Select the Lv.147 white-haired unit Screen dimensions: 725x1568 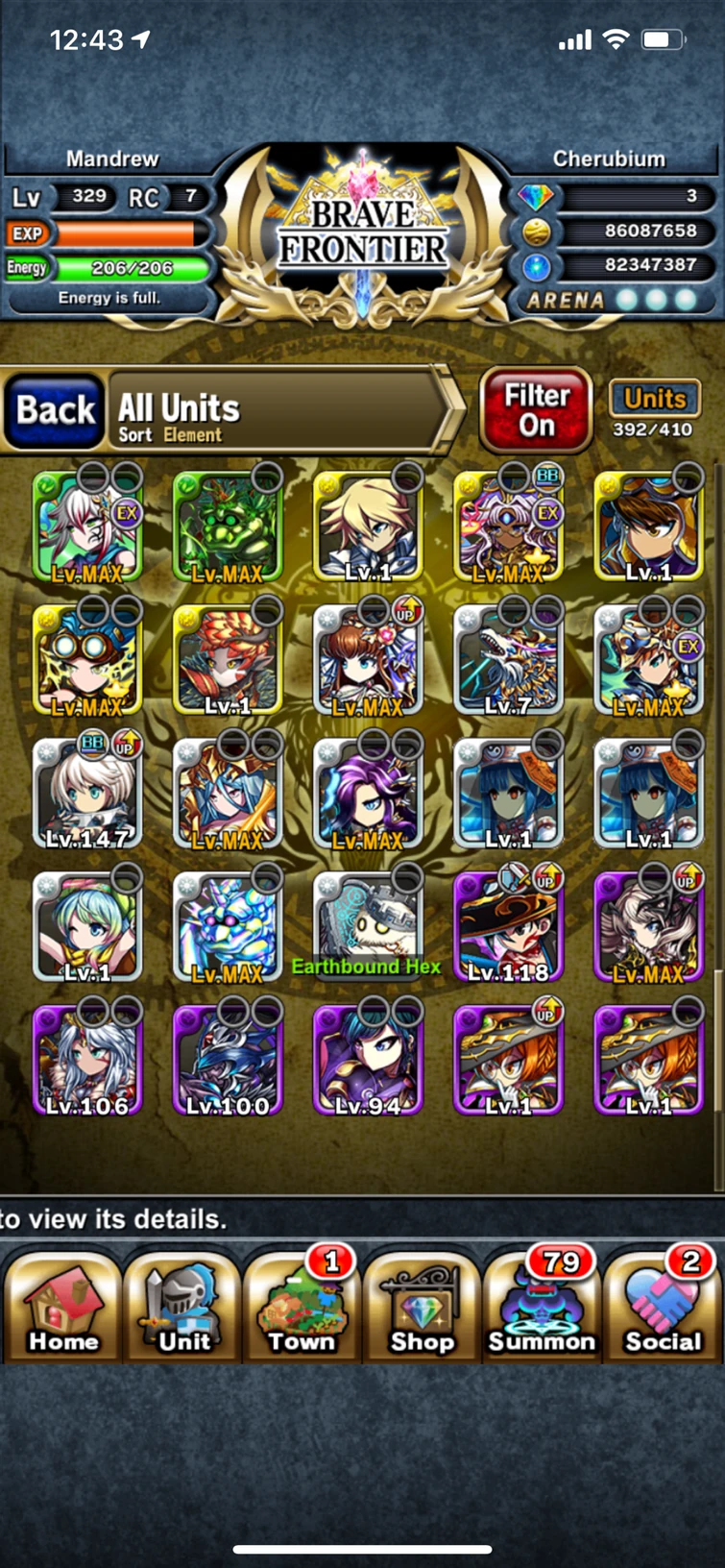87,792
